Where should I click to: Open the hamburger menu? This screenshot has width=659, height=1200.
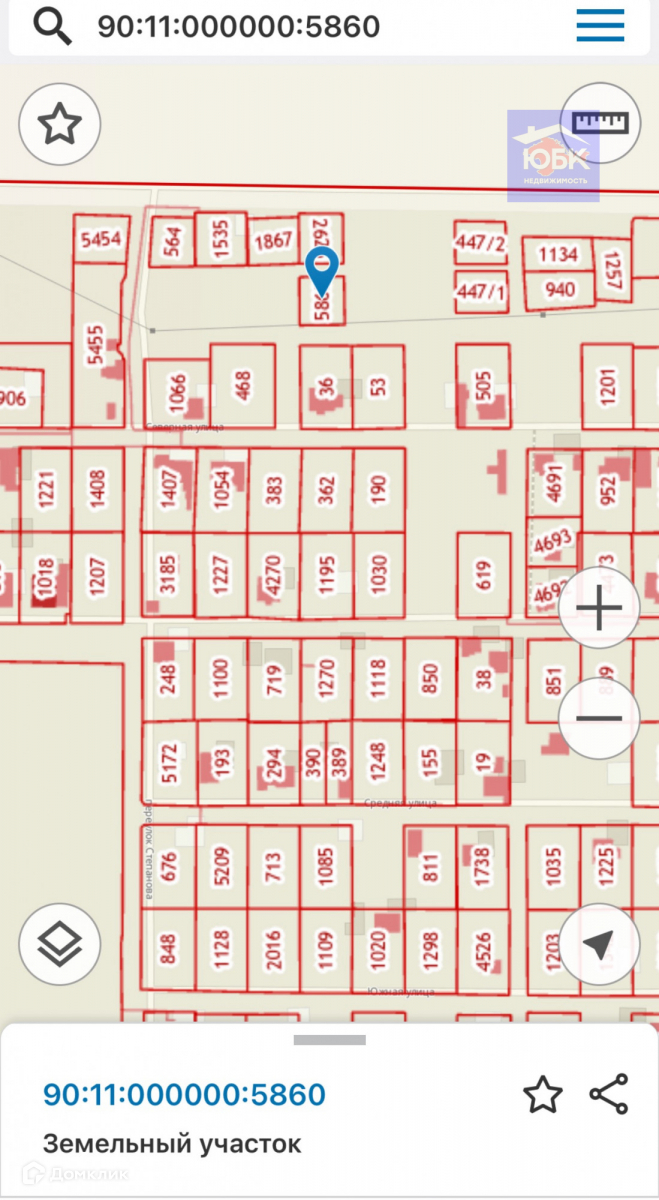click(x=600, y=26)
